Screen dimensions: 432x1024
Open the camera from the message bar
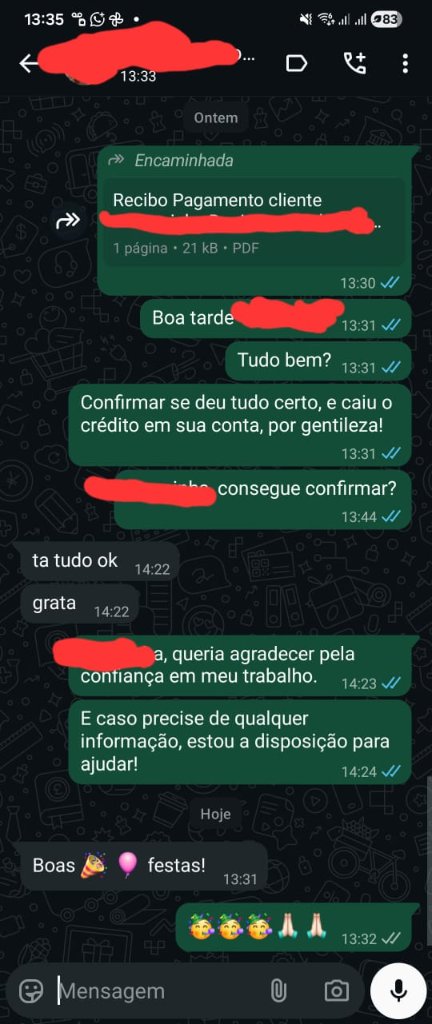click(336, 991)
